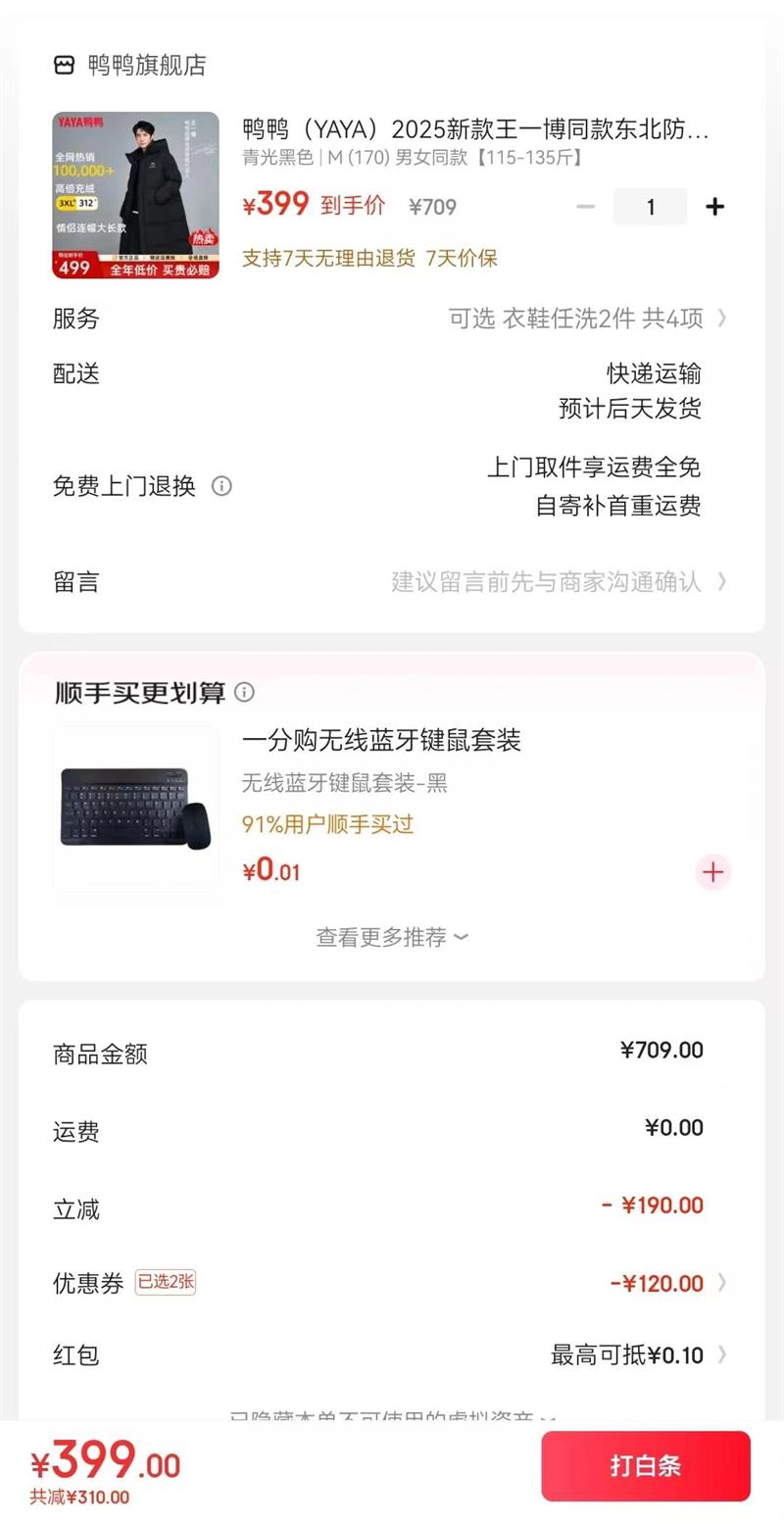Decrease coat quantity with minus button

click(585, 207)
